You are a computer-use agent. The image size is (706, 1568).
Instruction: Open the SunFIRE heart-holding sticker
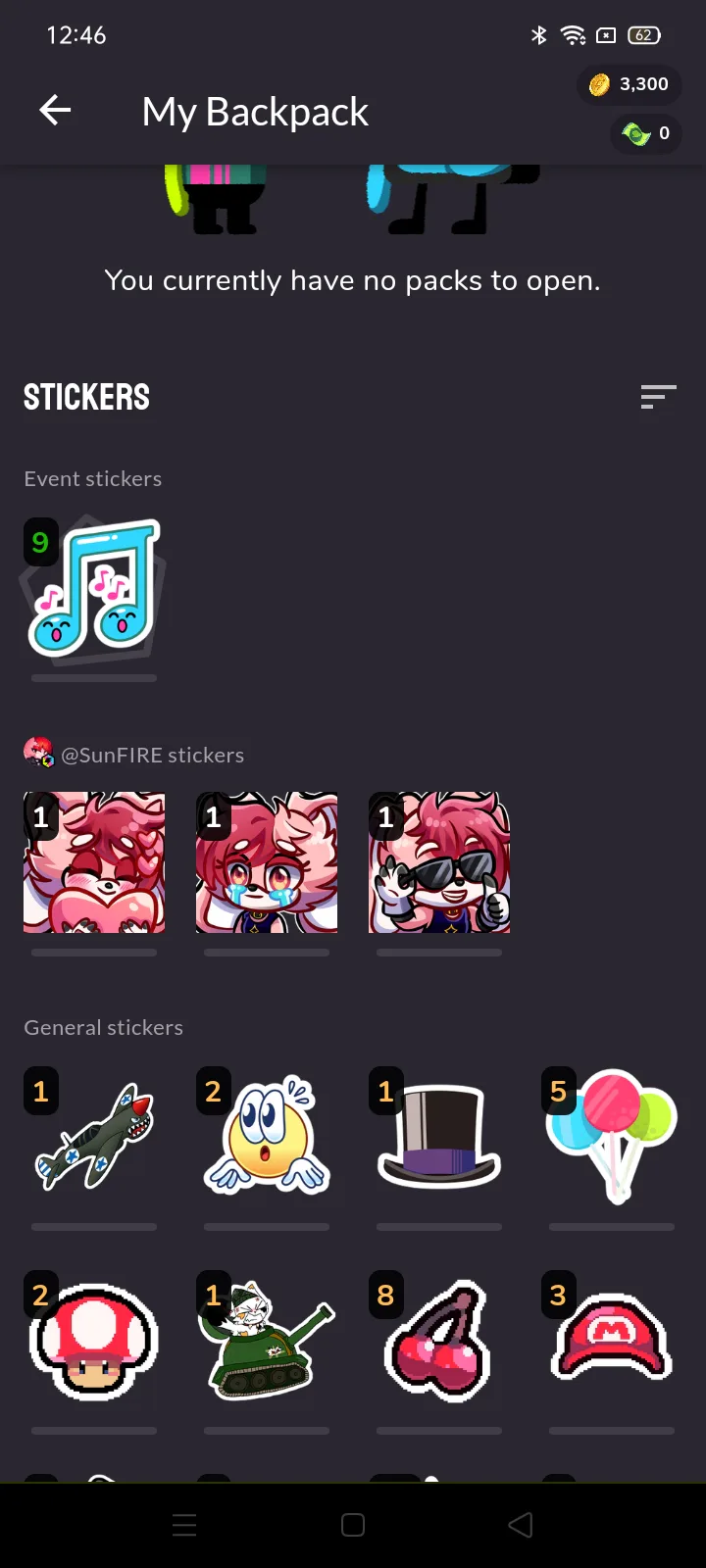[x=94, y=862]
